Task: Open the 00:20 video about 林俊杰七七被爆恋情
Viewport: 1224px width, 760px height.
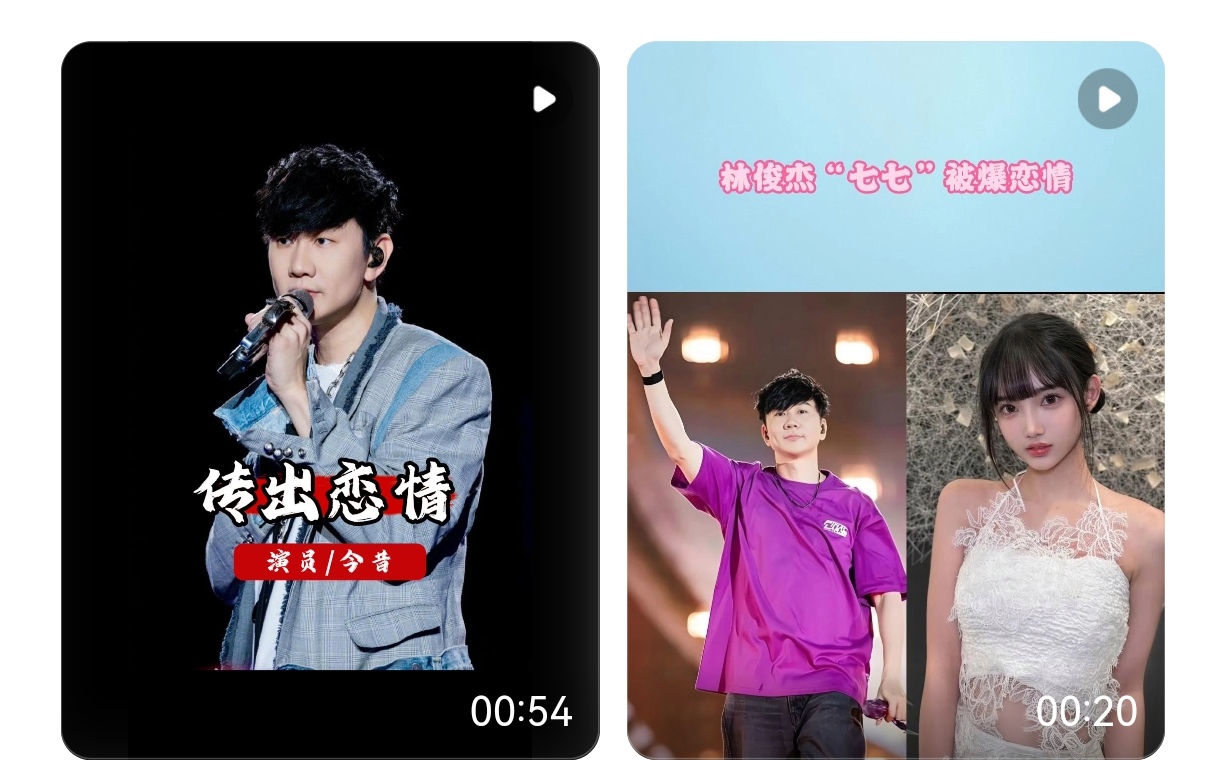Action: [x=895, y=400]
